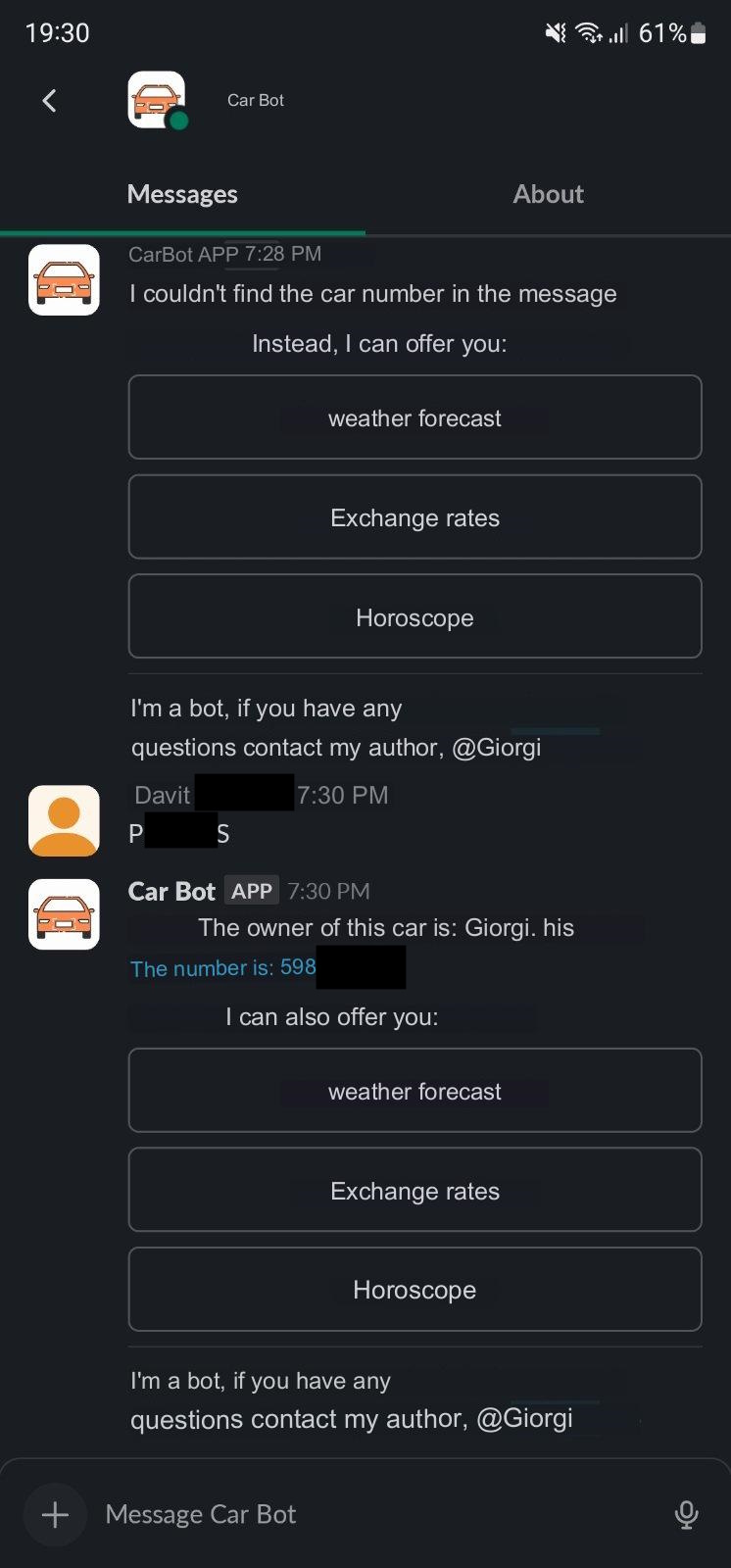Tap Davit's profile picture
Screen dimensions: 731x1568
point(64,820)
